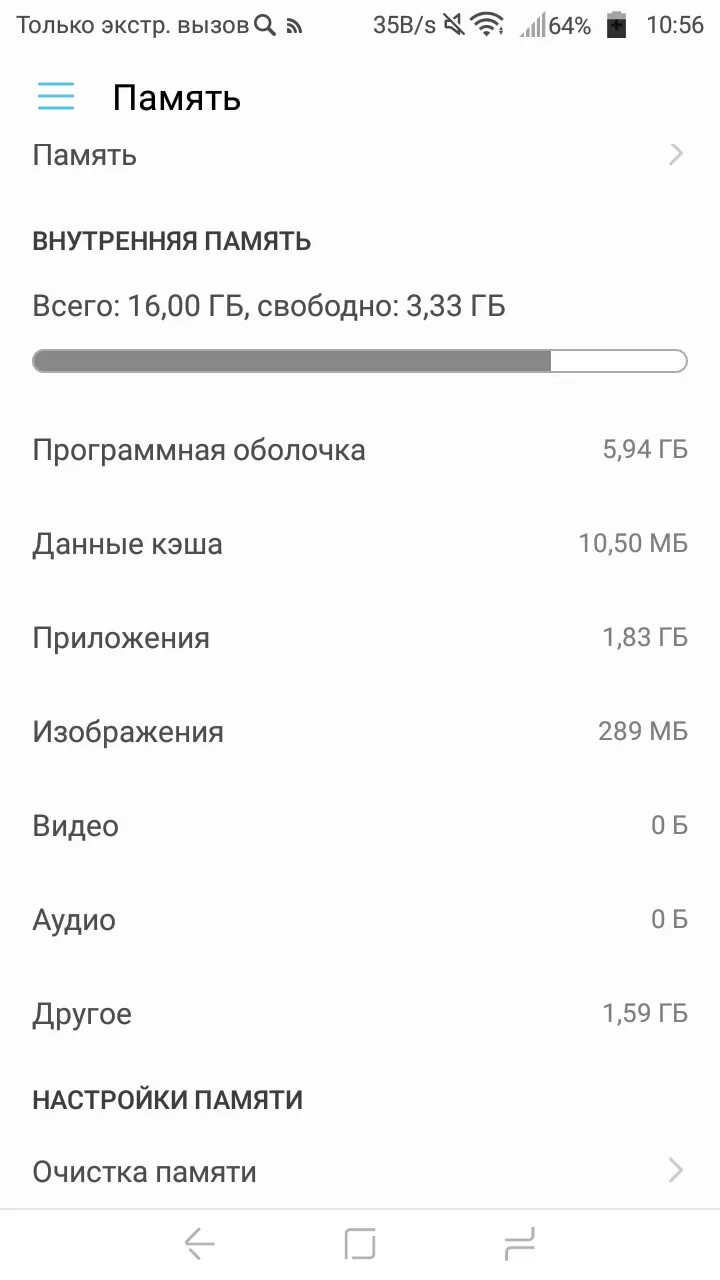View Данные кэша details
This screenshot has height=1280, width=720.
[360, 544]
